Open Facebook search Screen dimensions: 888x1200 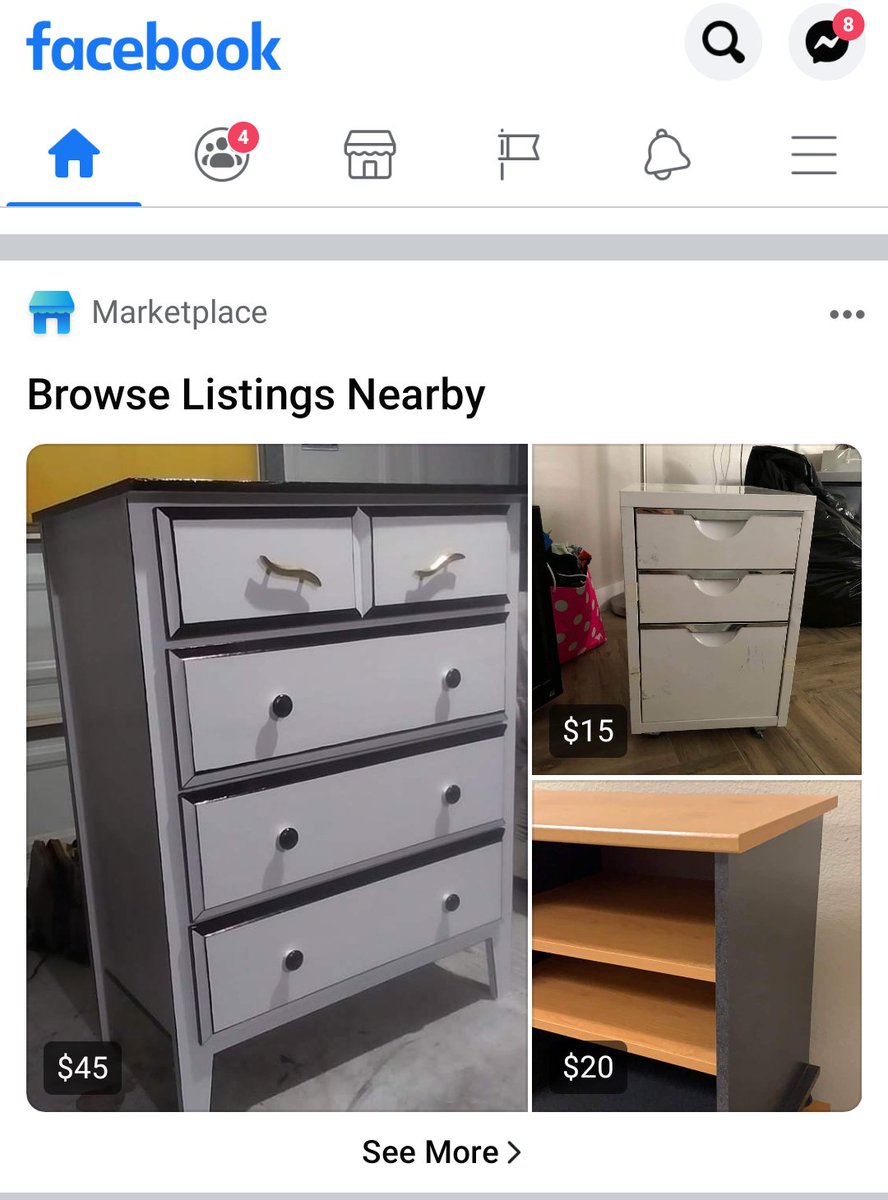point(723,42)
